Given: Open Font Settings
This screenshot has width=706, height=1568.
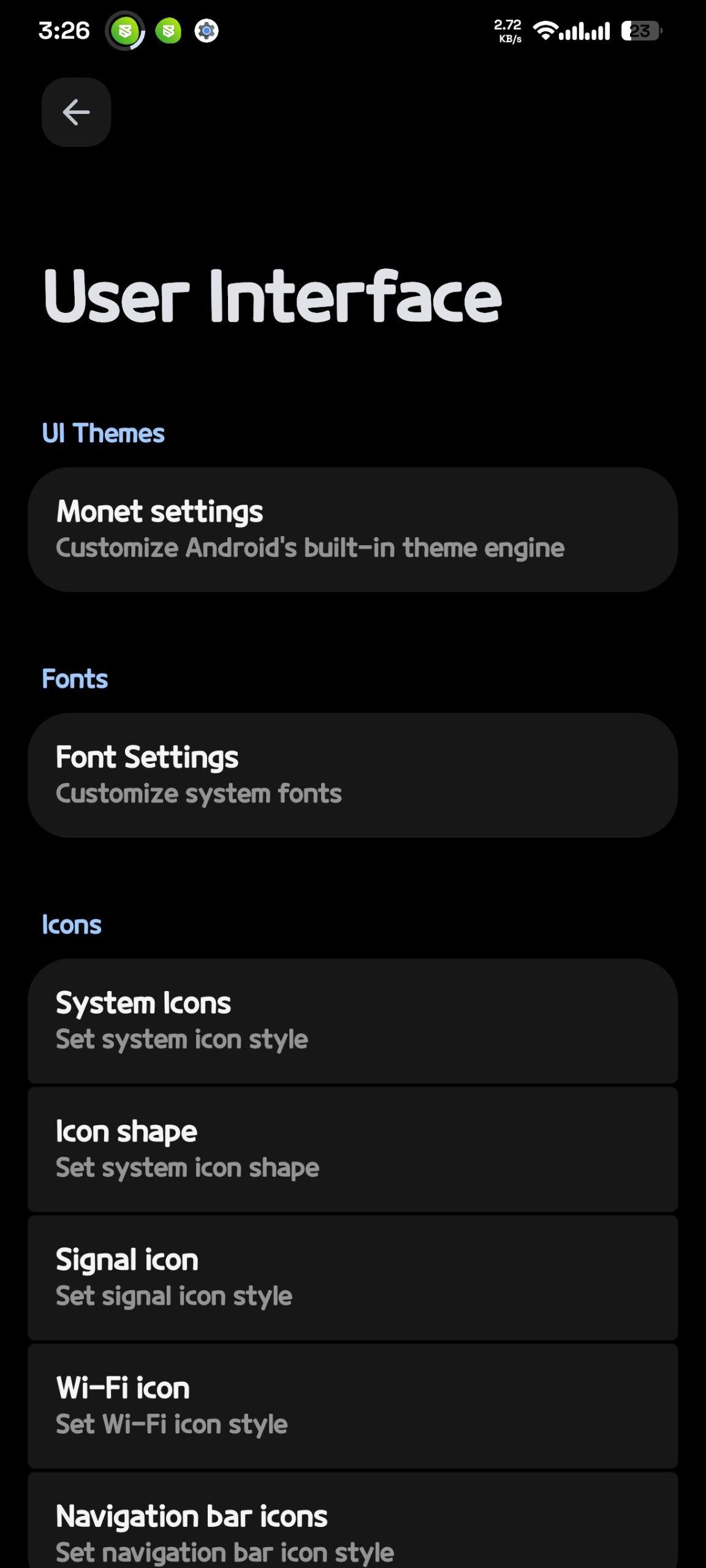Looking at the screenshot, I should [x=353, y=775].
